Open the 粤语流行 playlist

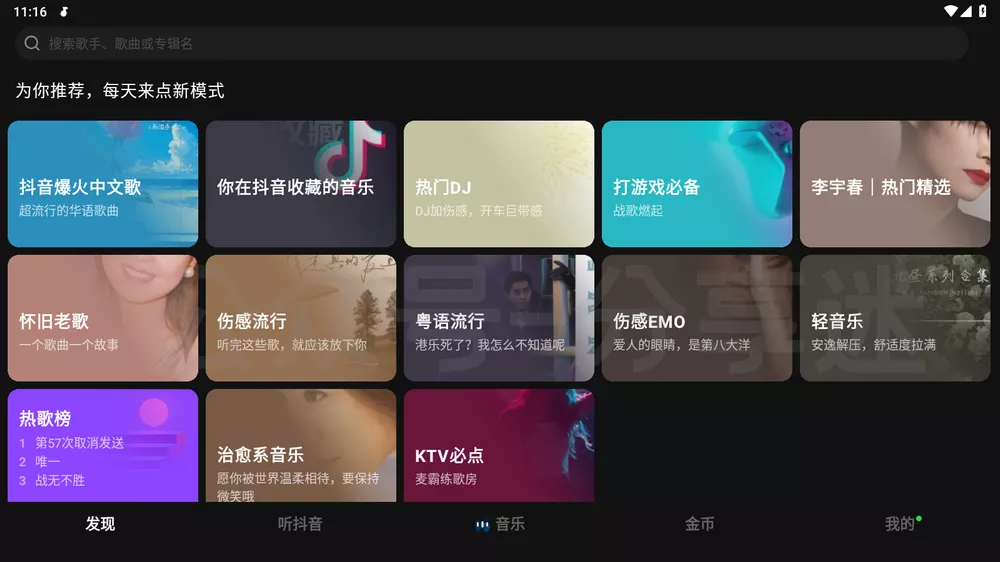tap(499, 318)
